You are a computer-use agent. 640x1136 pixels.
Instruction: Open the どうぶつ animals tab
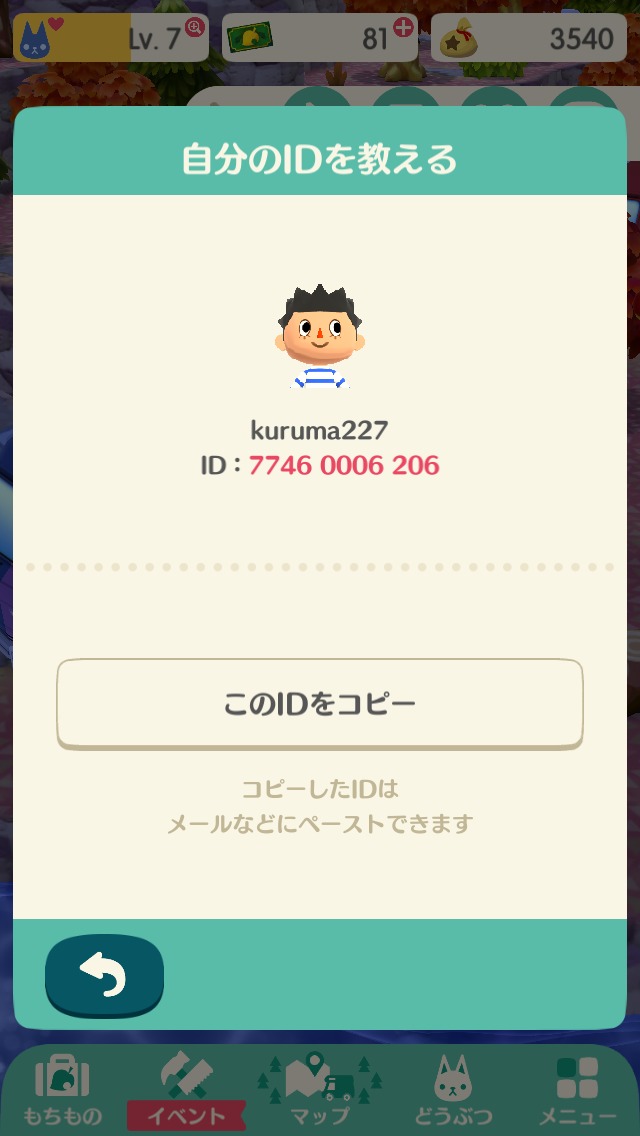[453, 1091]
